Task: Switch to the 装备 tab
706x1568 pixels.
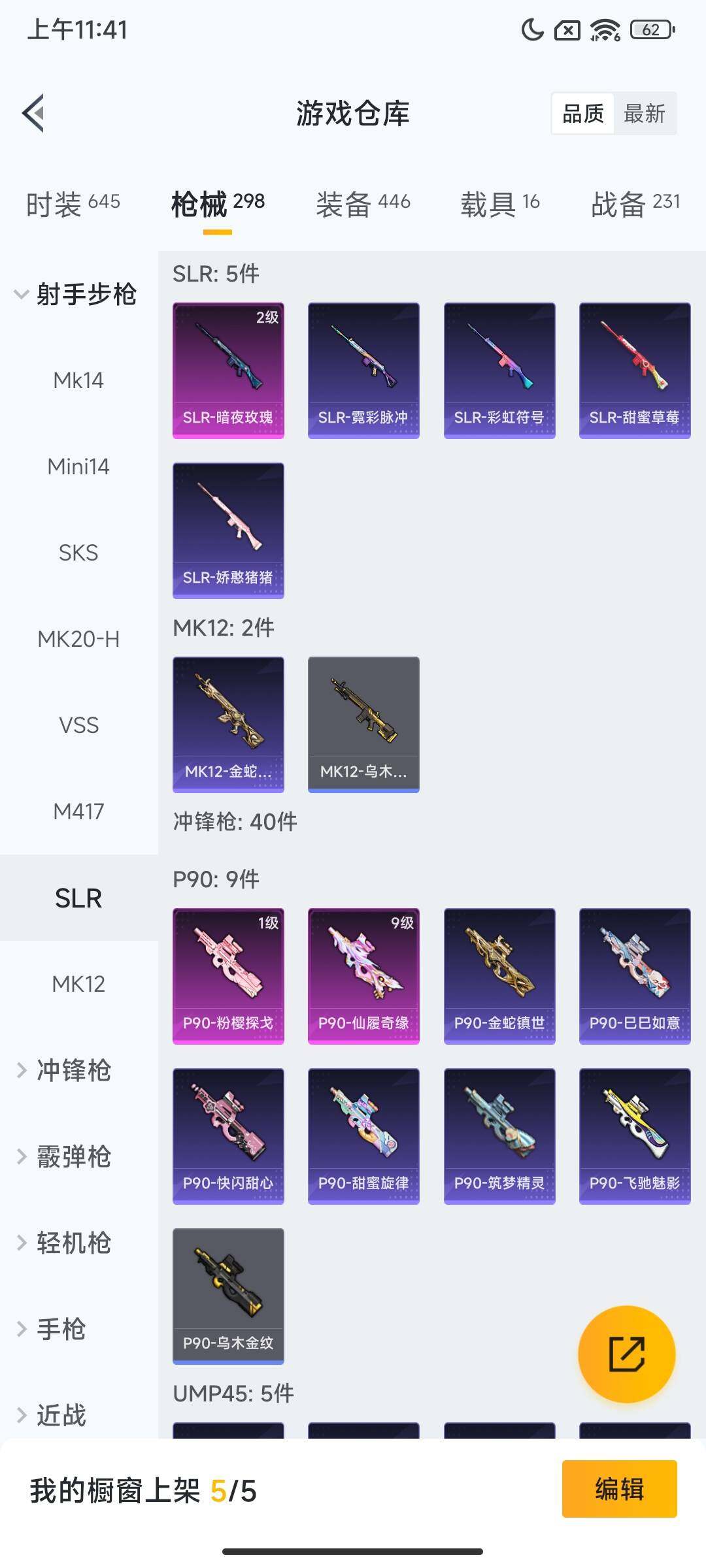Action: (x=363, y=204)
